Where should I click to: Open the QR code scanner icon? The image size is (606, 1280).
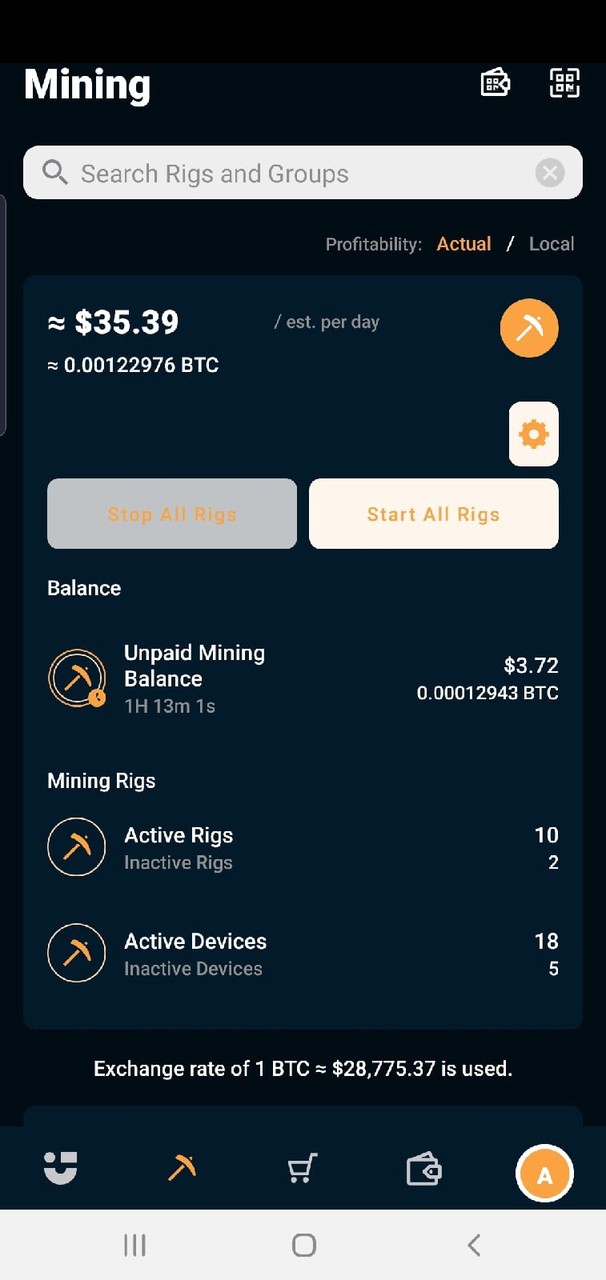coord(565,83)
